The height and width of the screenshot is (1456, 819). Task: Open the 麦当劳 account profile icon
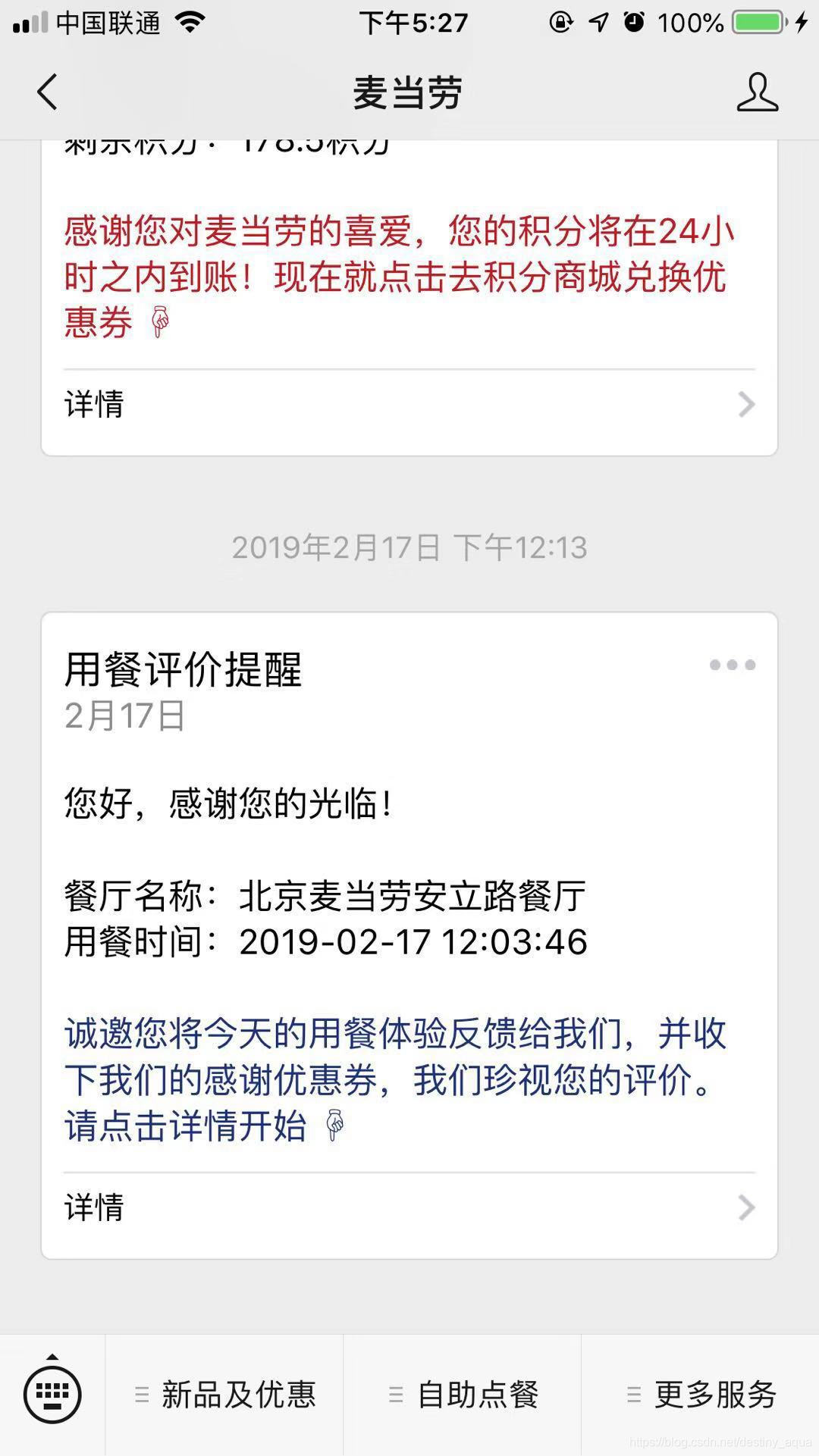[757, 92]
